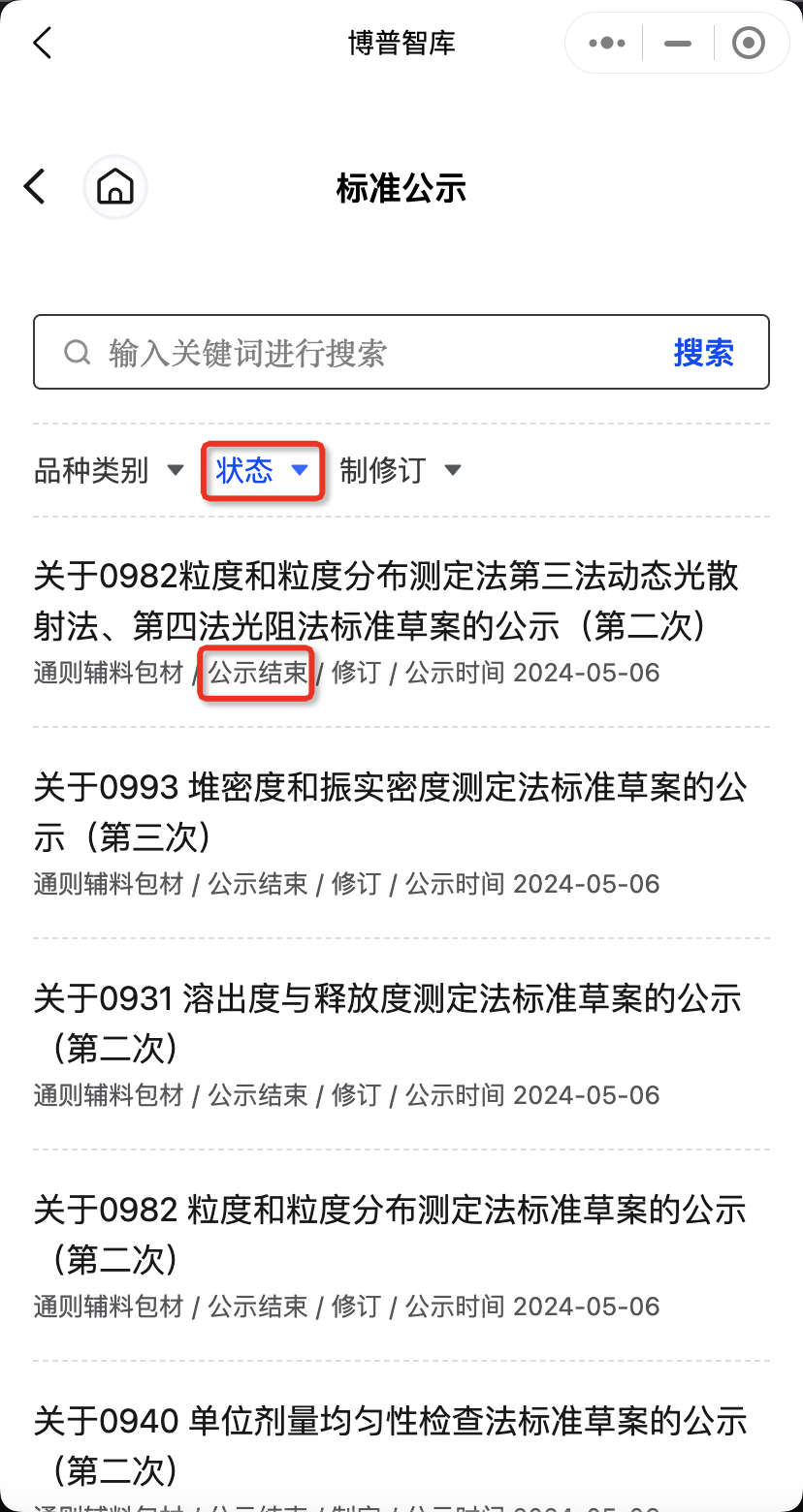Open the 0993 堆密度和振实密度测定法 notice
Viewport: 803px width, 1512px height.
coord(388,812)
